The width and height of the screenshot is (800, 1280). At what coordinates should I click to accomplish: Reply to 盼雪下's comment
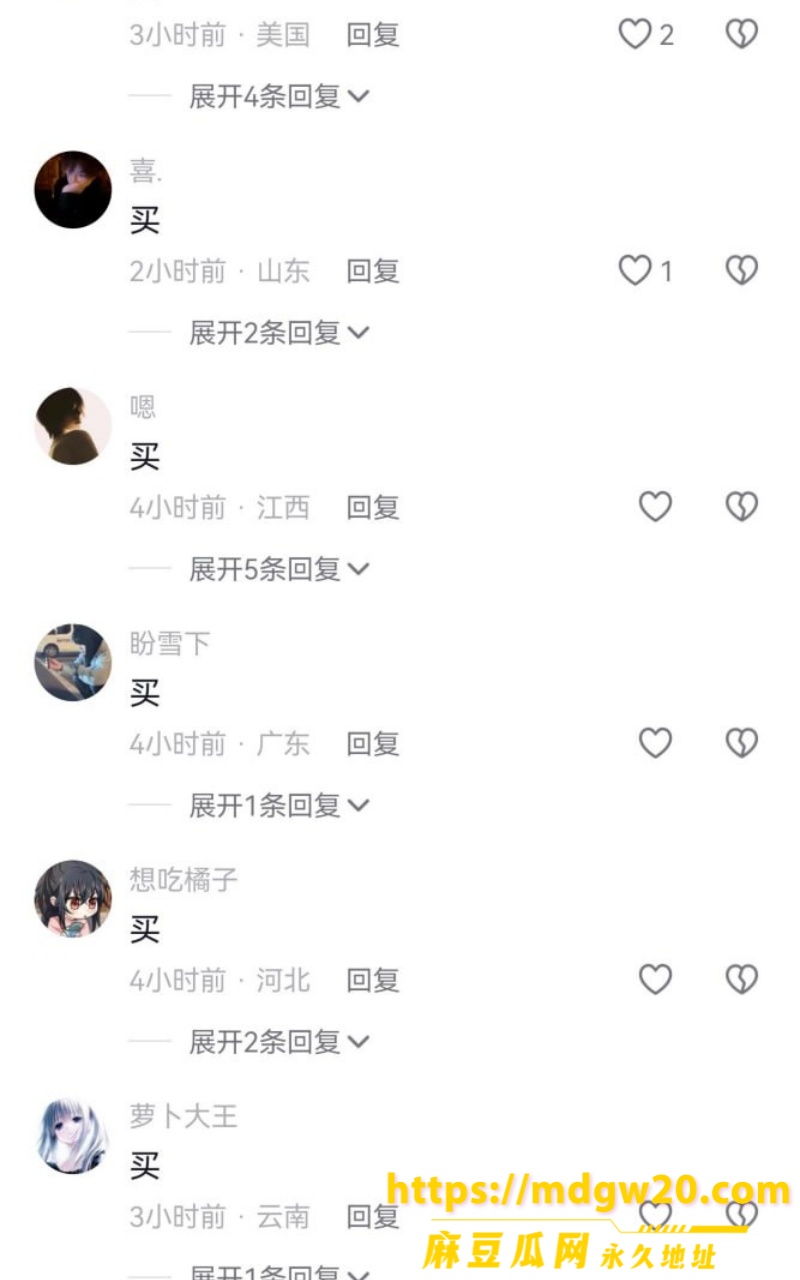pyautogui.click(x=373, y=743)
